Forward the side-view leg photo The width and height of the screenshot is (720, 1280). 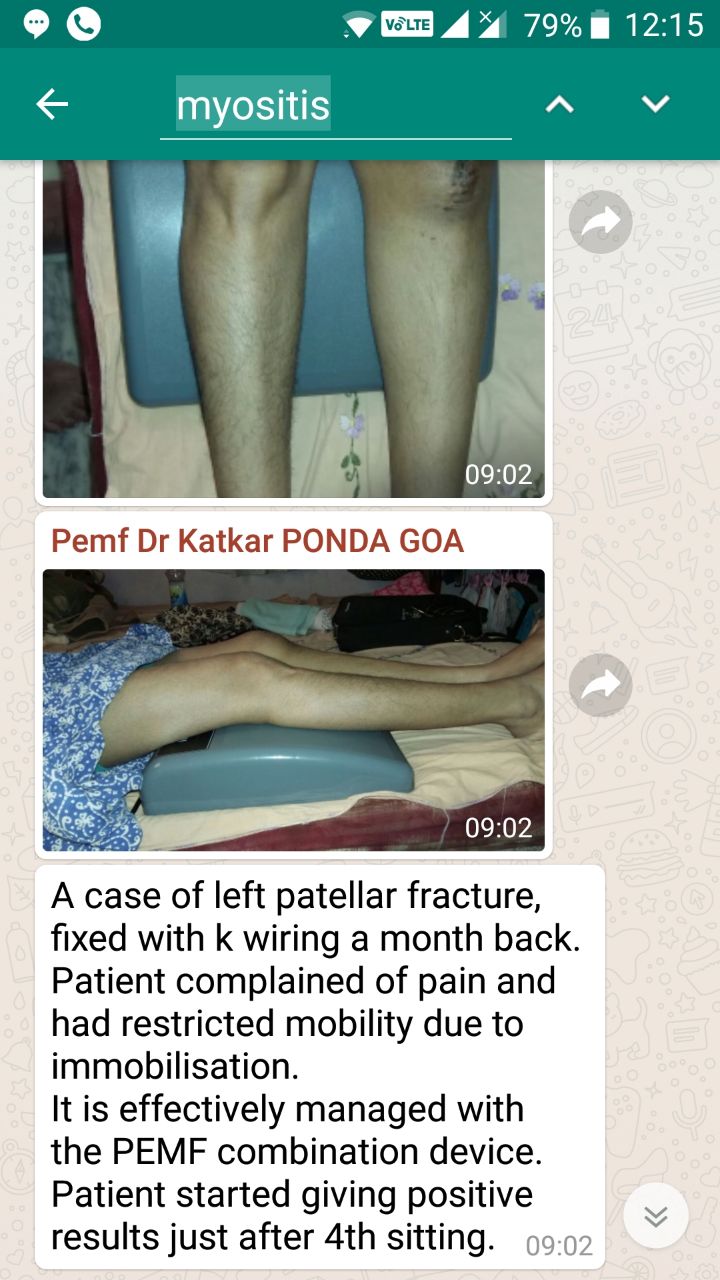pyautogui.click(x=600, y=685)
